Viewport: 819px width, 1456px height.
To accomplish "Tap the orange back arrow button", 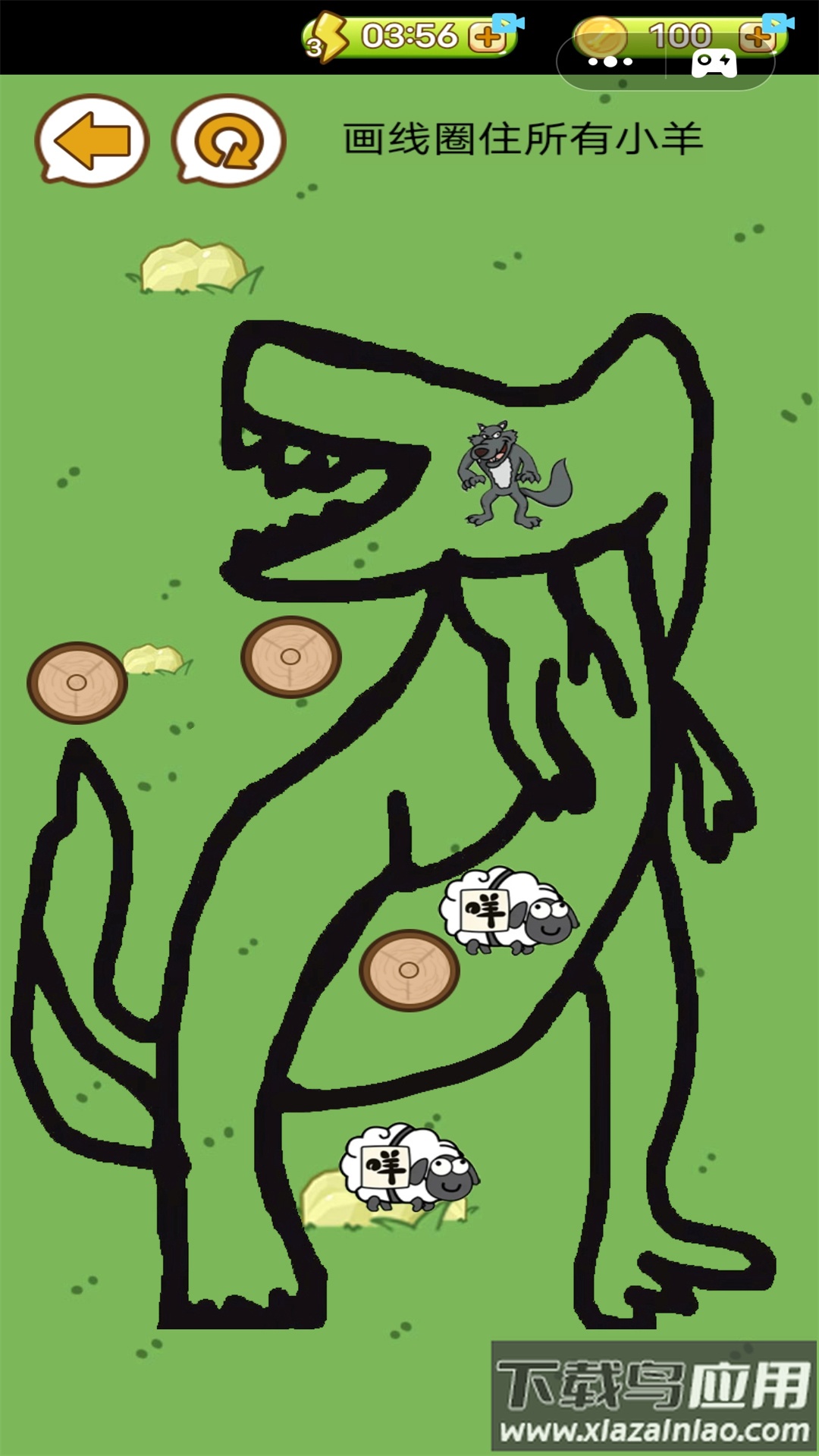I will point(92,140).
